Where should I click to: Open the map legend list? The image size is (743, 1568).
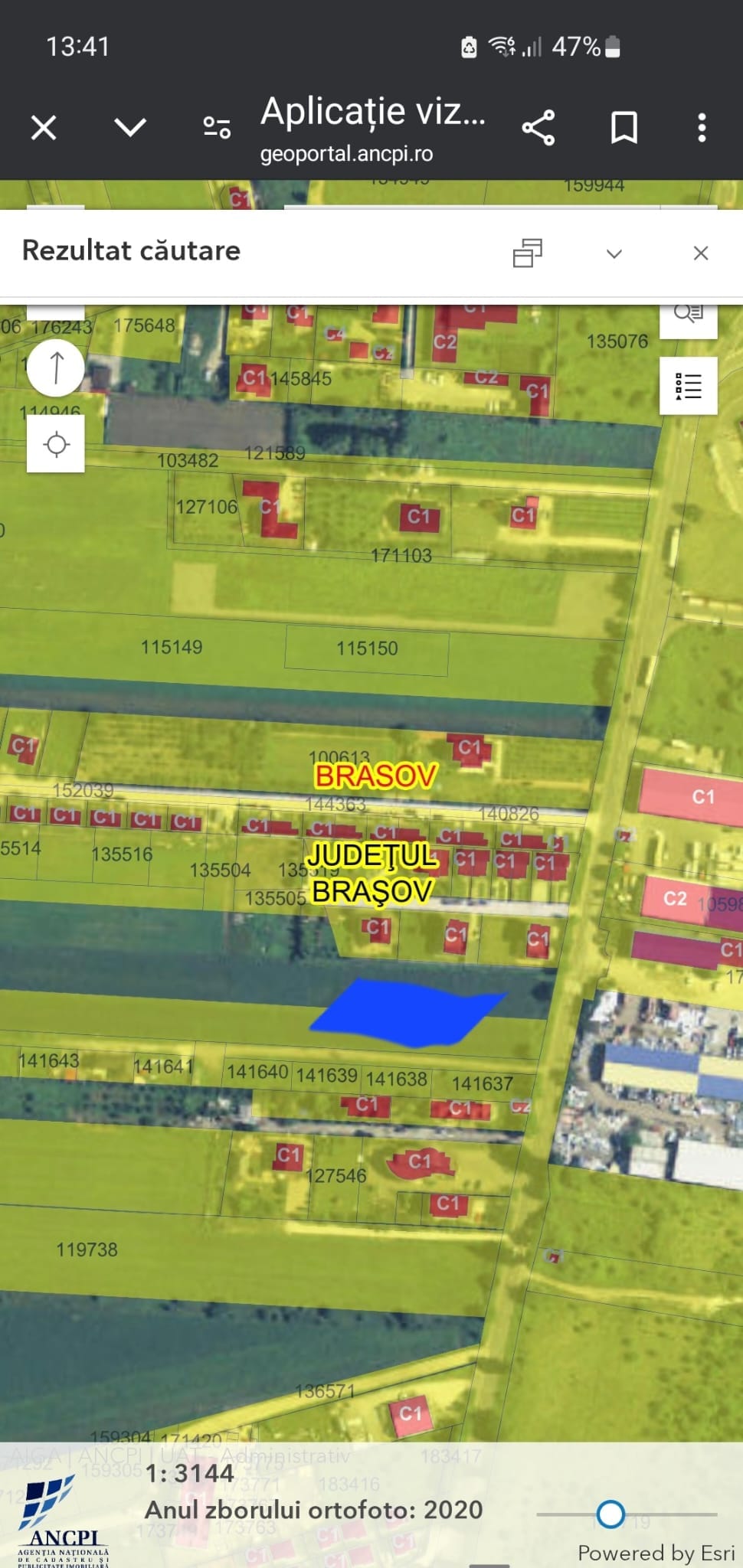click(689, 386)
